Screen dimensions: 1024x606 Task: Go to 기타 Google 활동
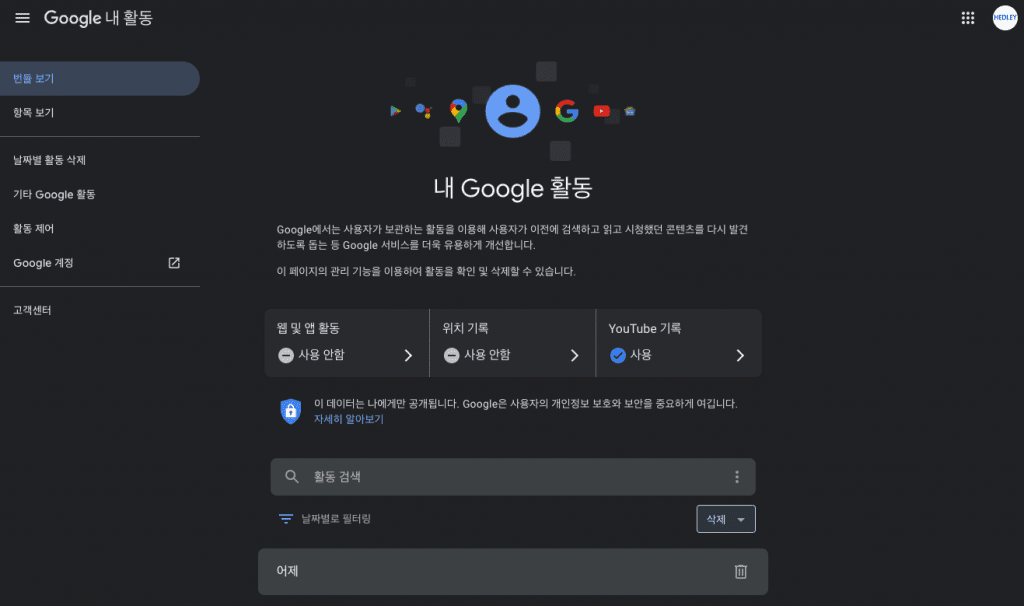point(54,194)
